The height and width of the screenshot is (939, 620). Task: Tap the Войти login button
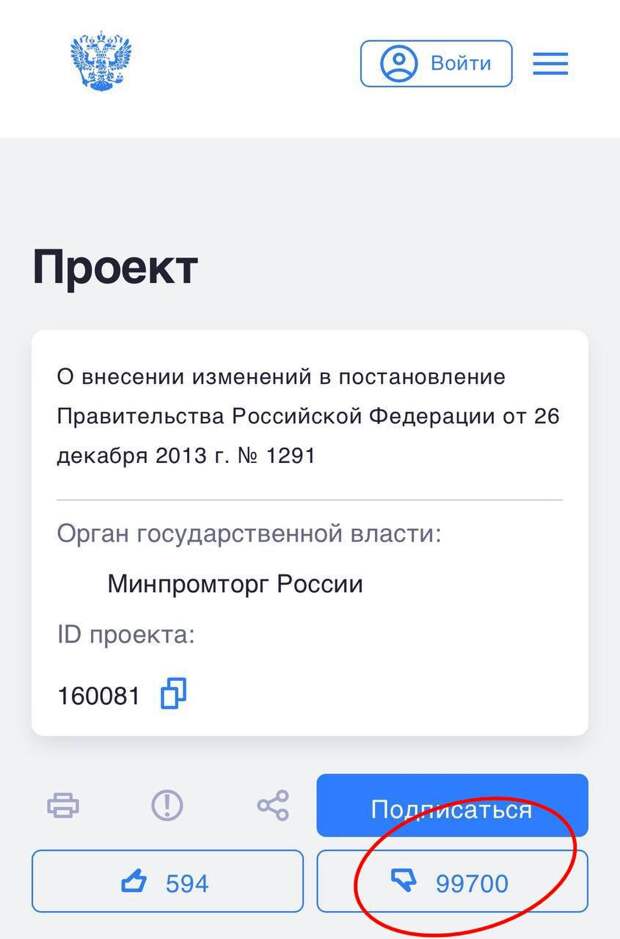coord(436,64)
